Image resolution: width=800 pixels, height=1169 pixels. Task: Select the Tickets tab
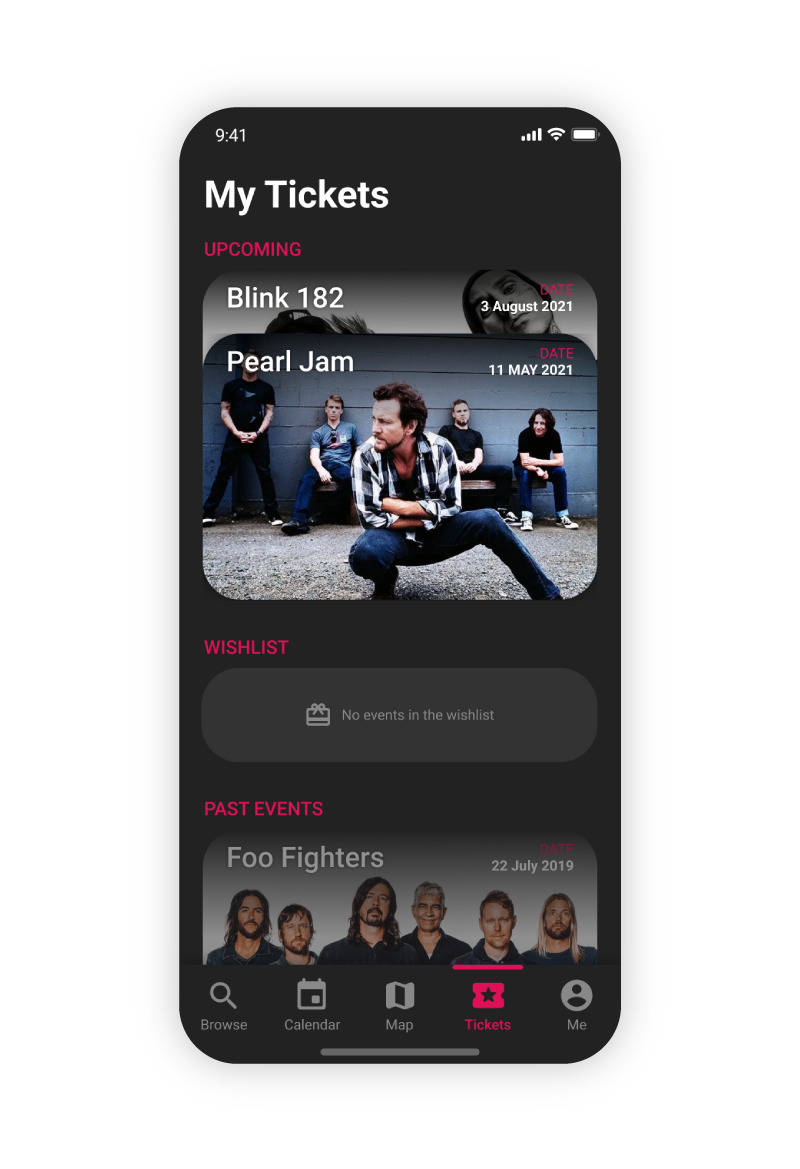[x=488, y=1006]
